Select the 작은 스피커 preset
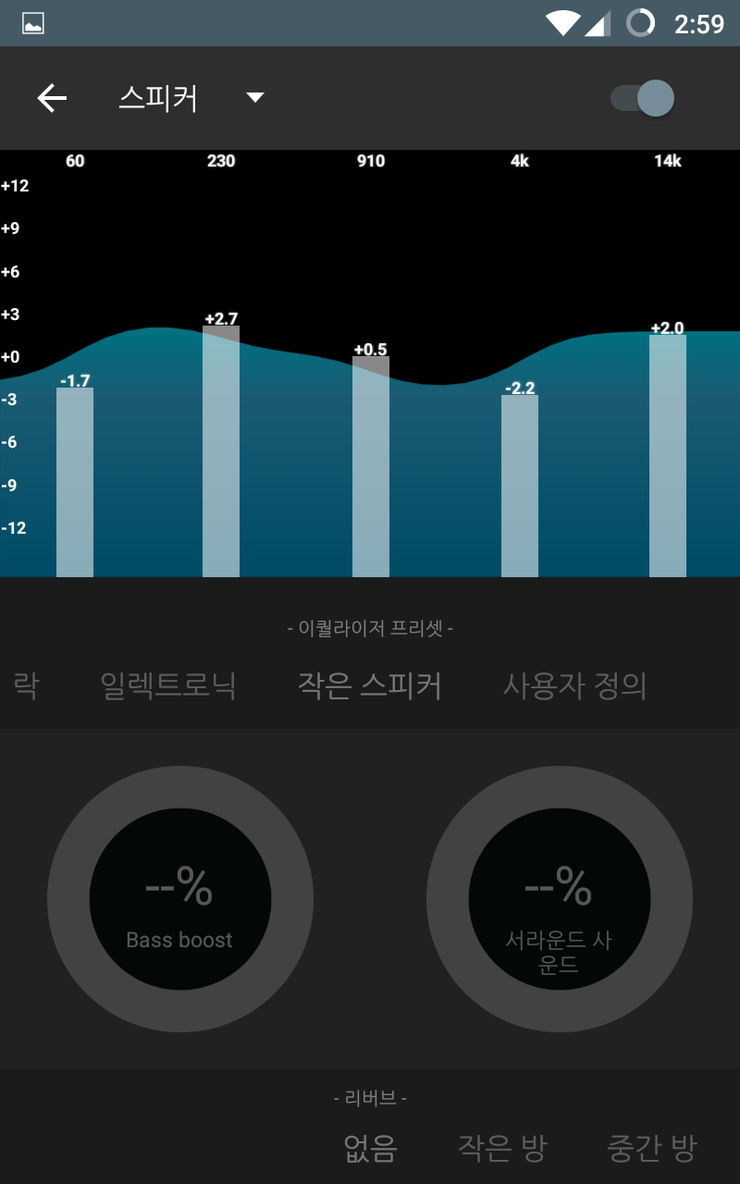This screenshot has height=1184, width=740. pyautogui.click(x=370, y=686)
